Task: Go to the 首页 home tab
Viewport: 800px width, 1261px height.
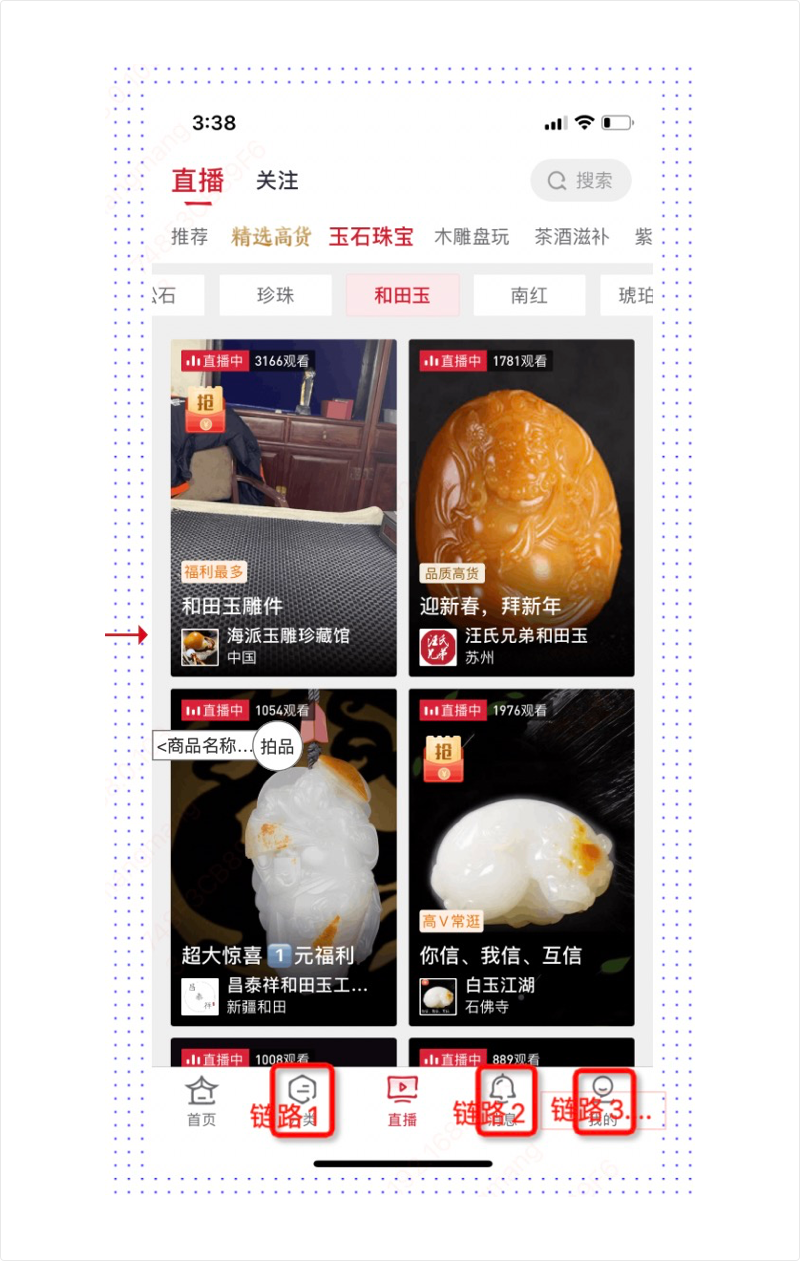Action: 202,1100
